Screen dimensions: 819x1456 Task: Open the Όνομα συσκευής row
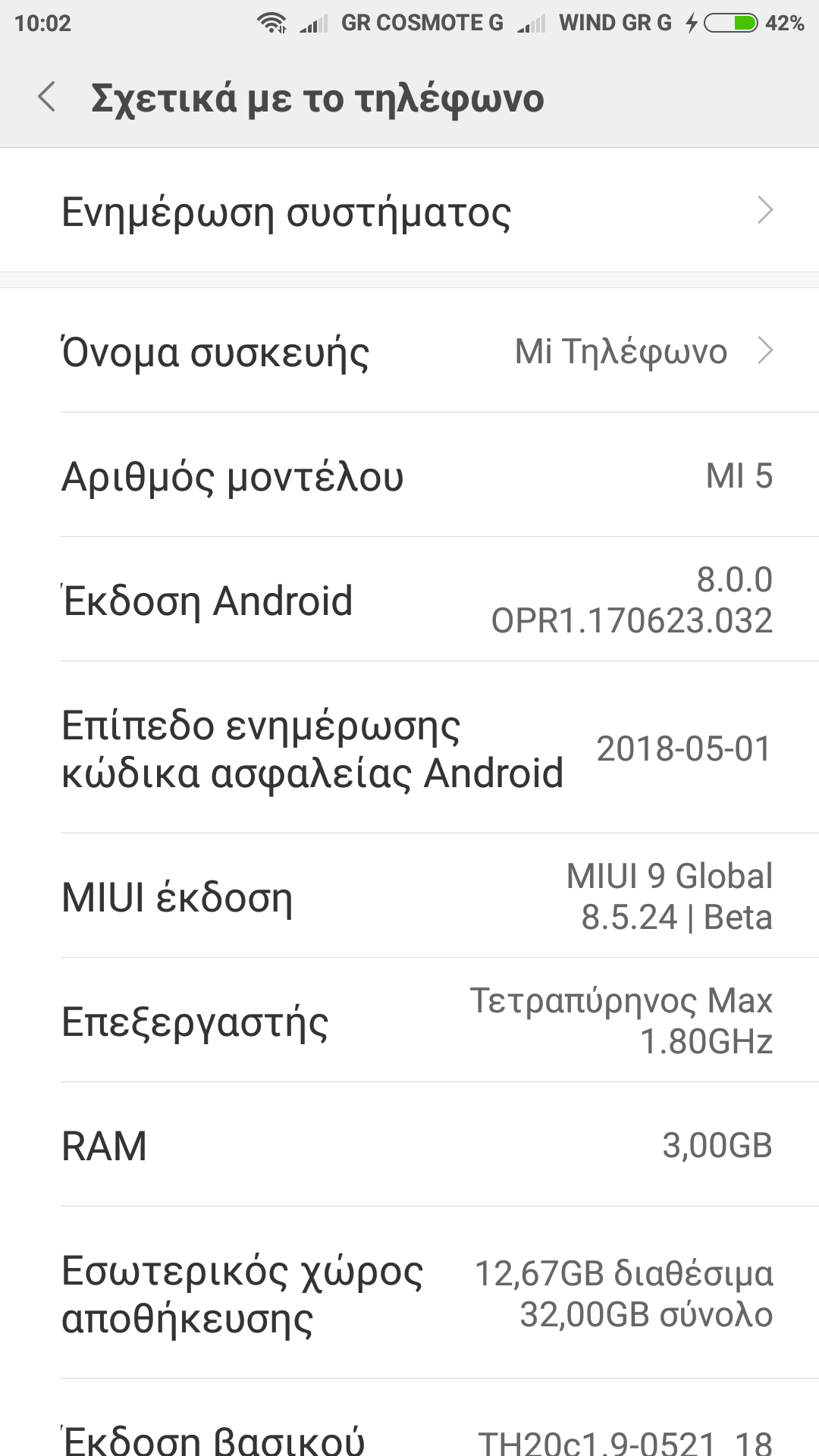[409, 351]
